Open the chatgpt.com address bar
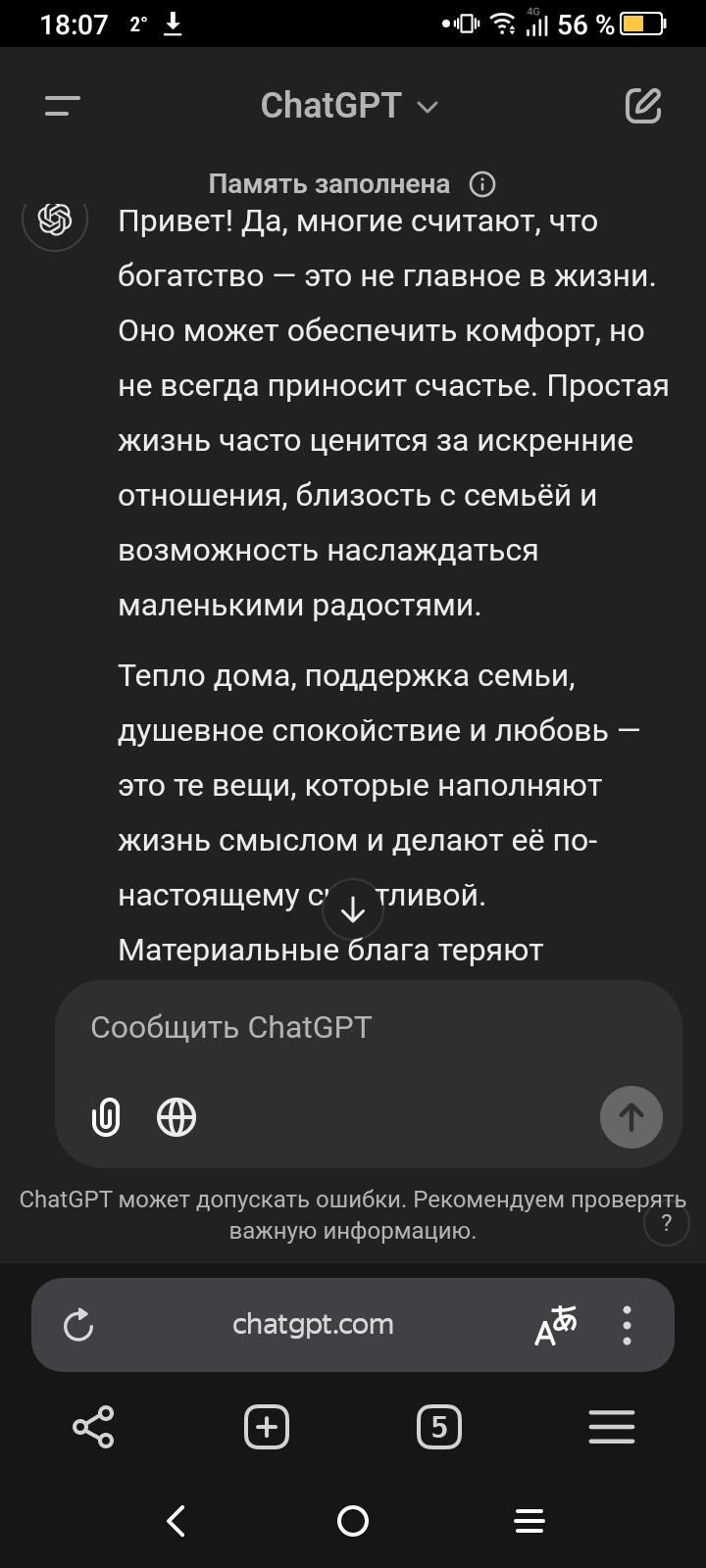This screenshot has width=706, height=1568. point(313,1325)
